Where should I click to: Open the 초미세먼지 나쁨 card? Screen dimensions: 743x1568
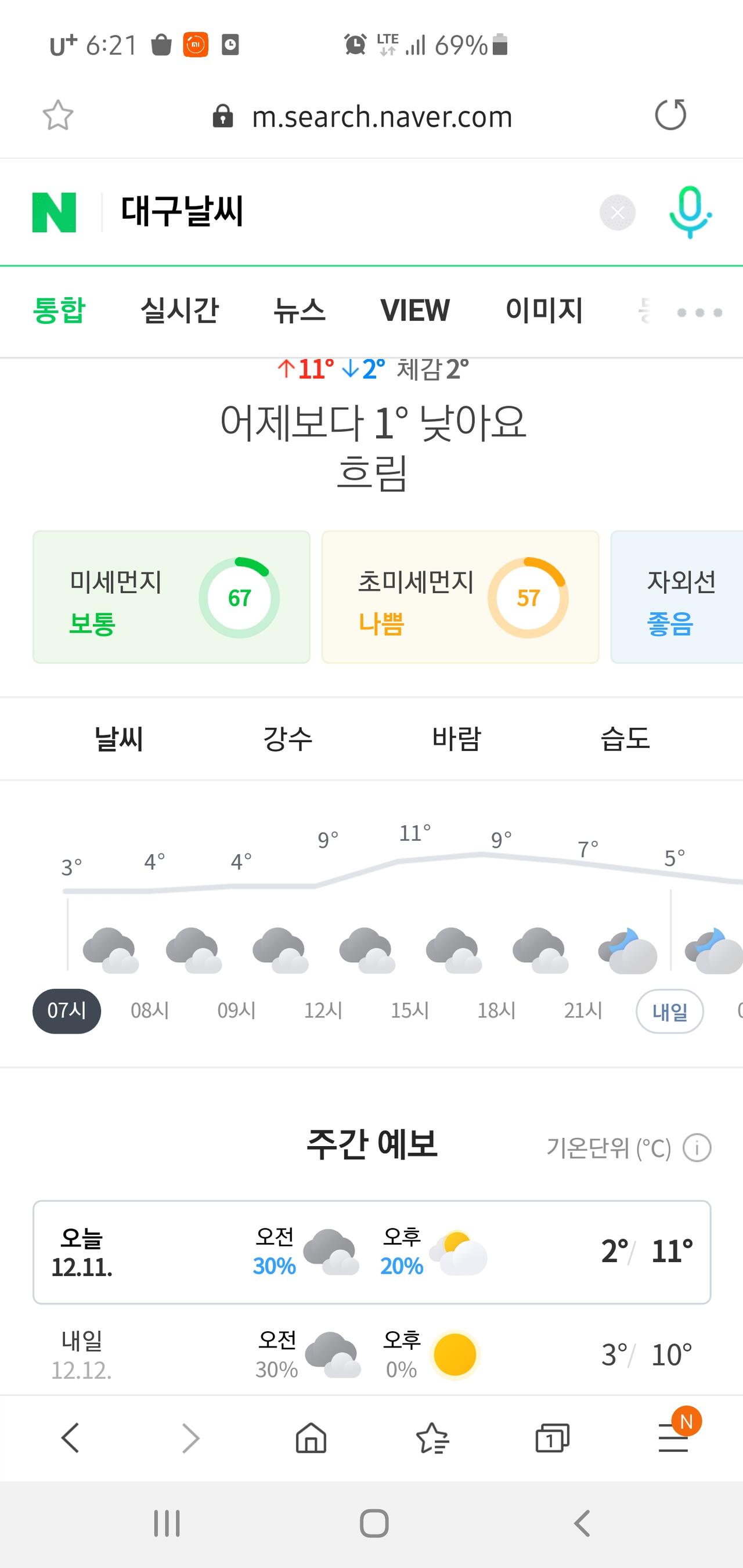[460, 597]
